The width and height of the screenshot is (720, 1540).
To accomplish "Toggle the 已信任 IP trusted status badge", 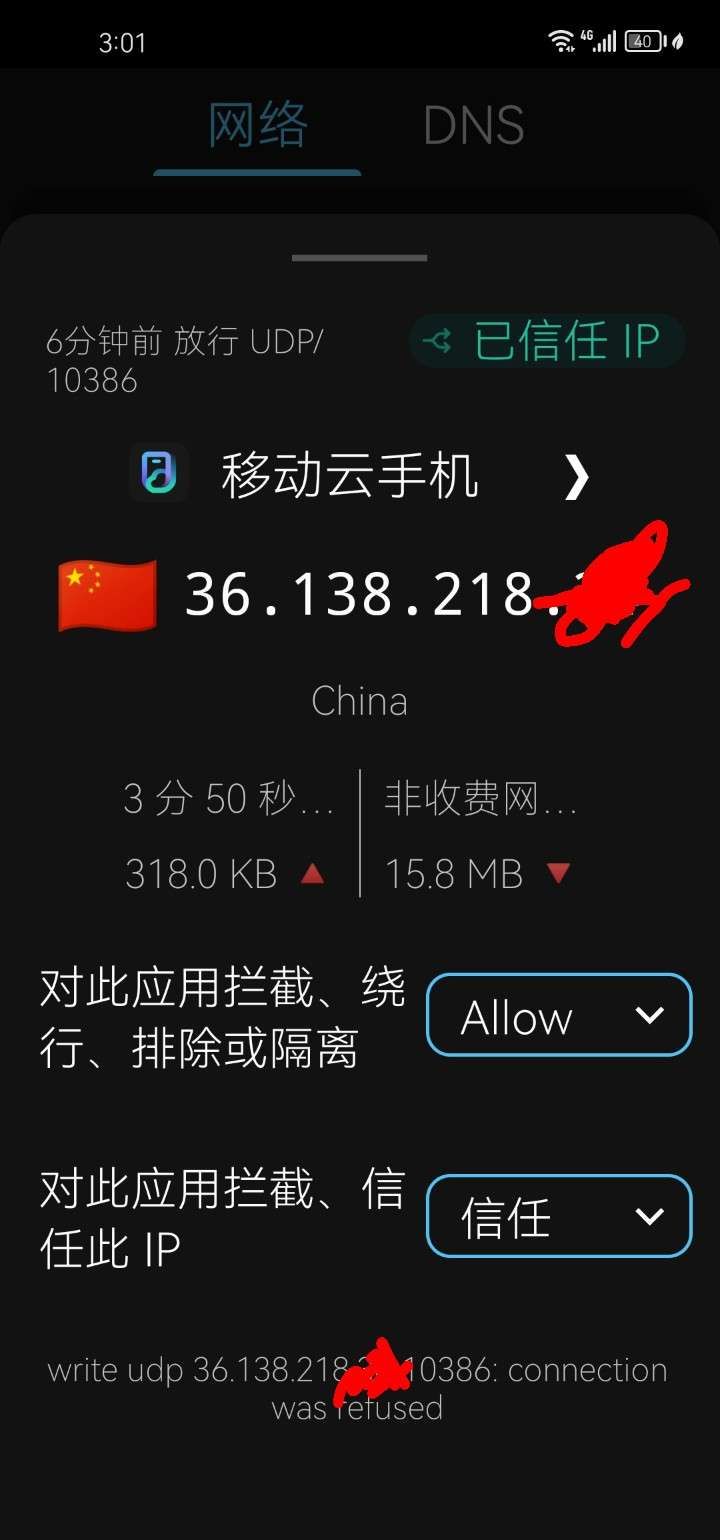I will [547, 341].
